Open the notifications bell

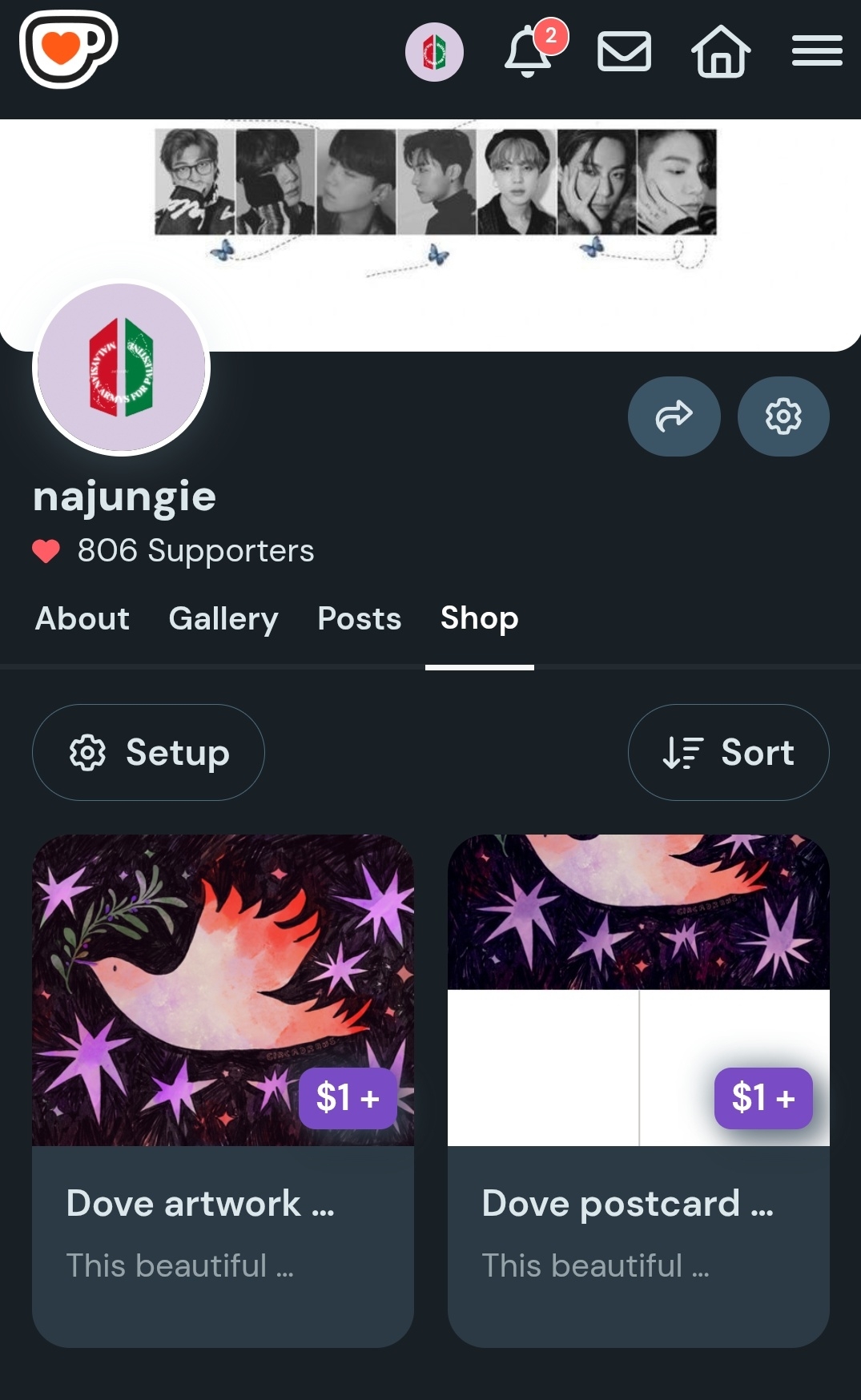point(528,52)
